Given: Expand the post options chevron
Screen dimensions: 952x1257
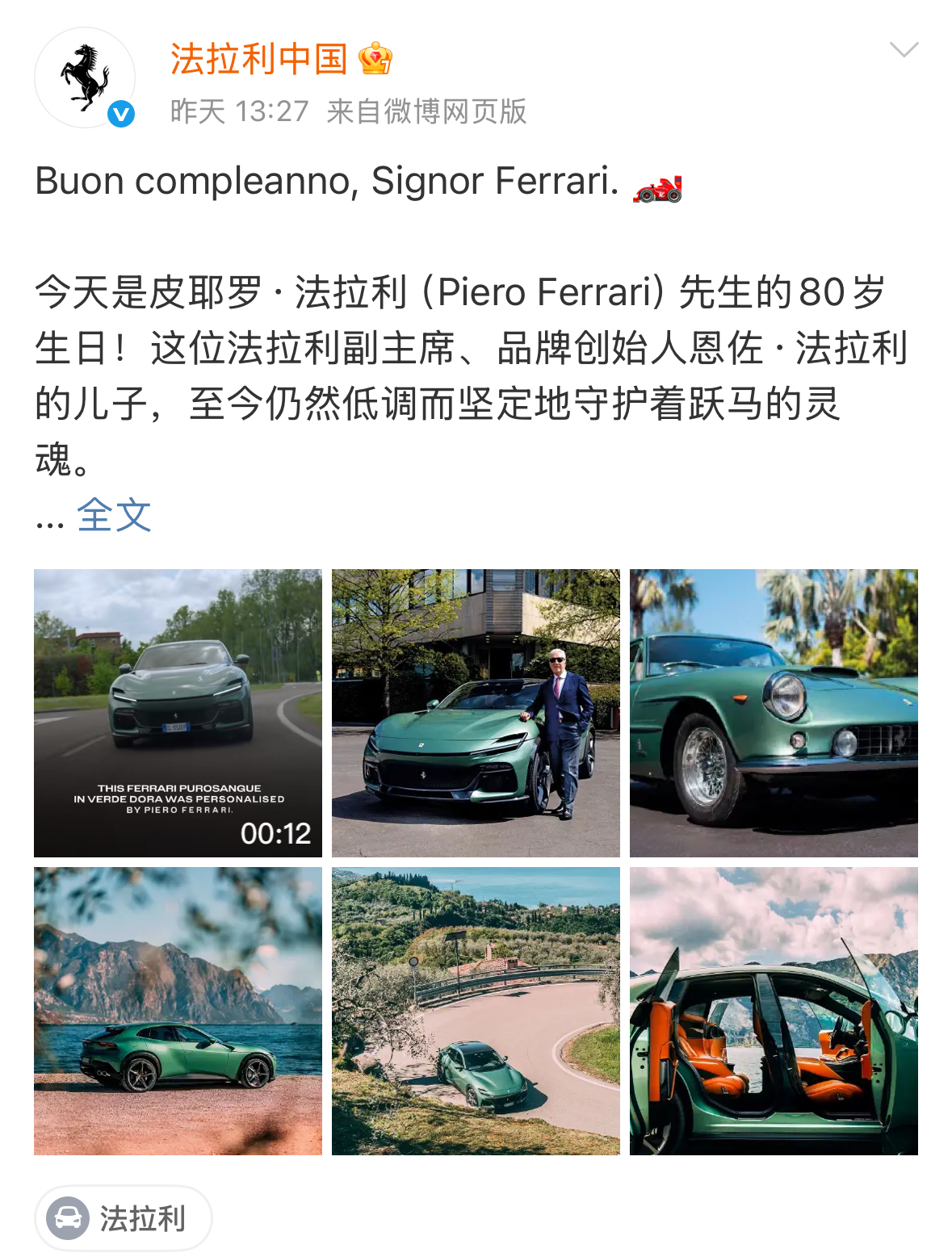Looking at the screenshot, I should pyautogui.click(x=903, y=50).
